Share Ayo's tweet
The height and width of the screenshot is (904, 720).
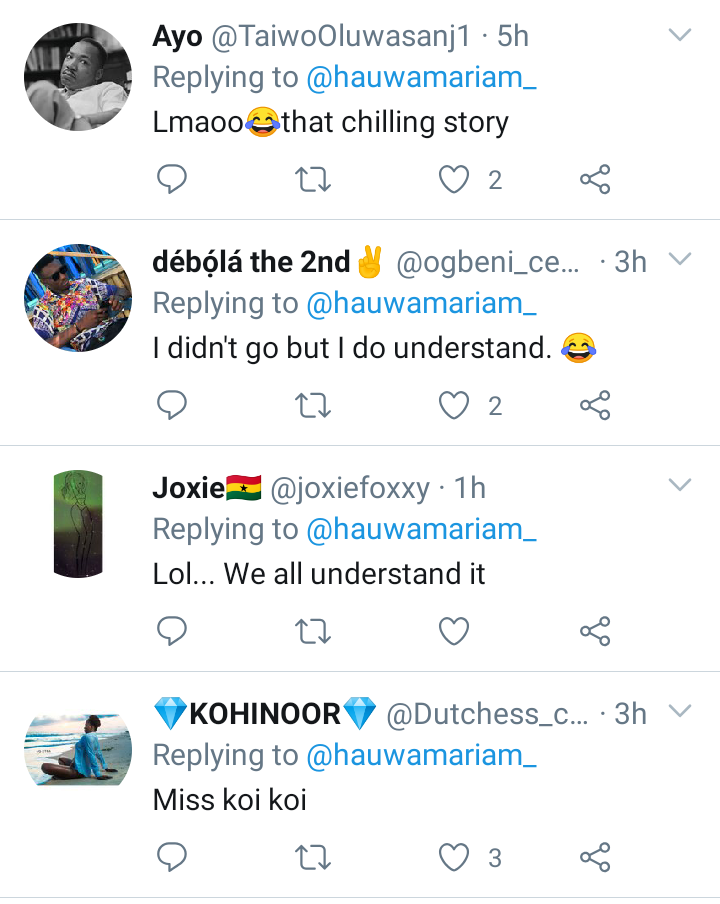click(x=595, y=180)
